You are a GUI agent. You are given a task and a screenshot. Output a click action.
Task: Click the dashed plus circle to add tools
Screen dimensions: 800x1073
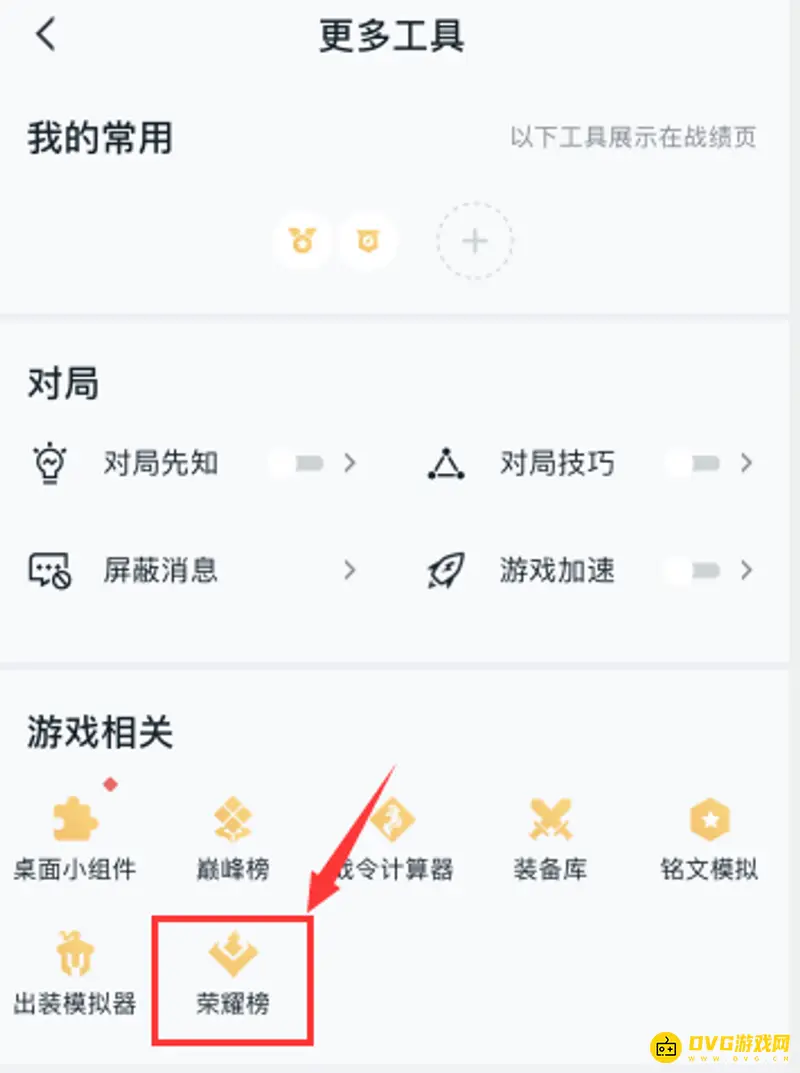475,240
